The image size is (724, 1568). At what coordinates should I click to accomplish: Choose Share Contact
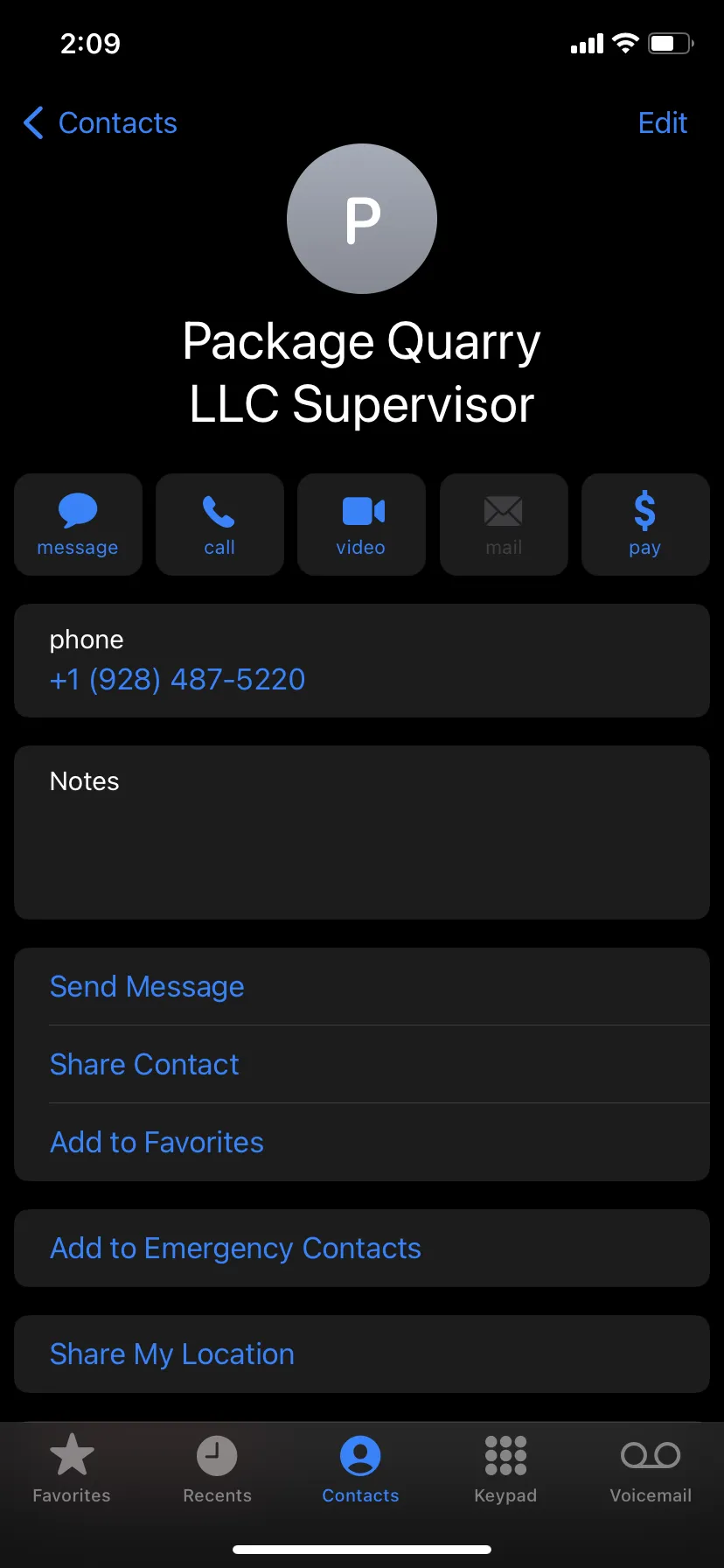(362, 1064)
